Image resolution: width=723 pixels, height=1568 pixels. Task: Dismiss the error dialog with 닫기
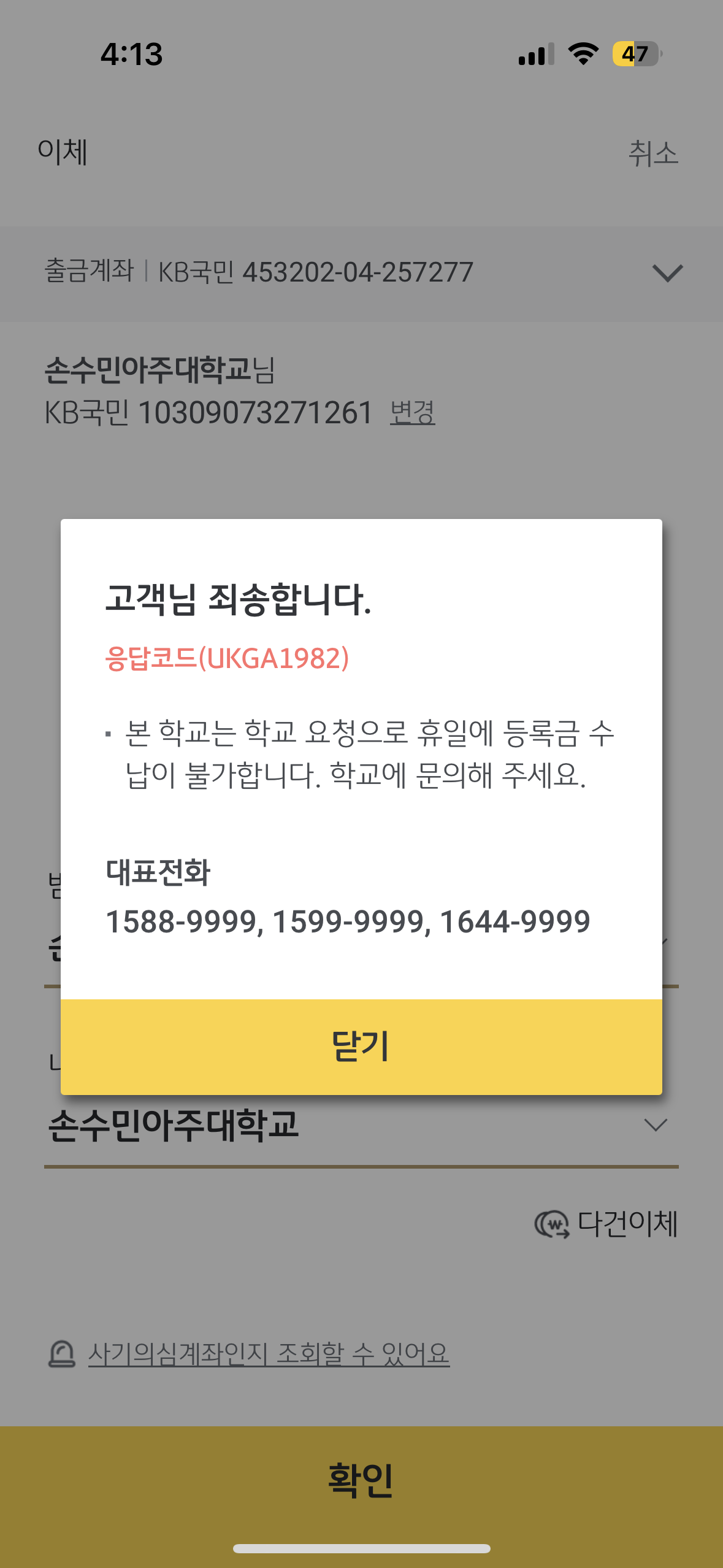(361, 1047)
